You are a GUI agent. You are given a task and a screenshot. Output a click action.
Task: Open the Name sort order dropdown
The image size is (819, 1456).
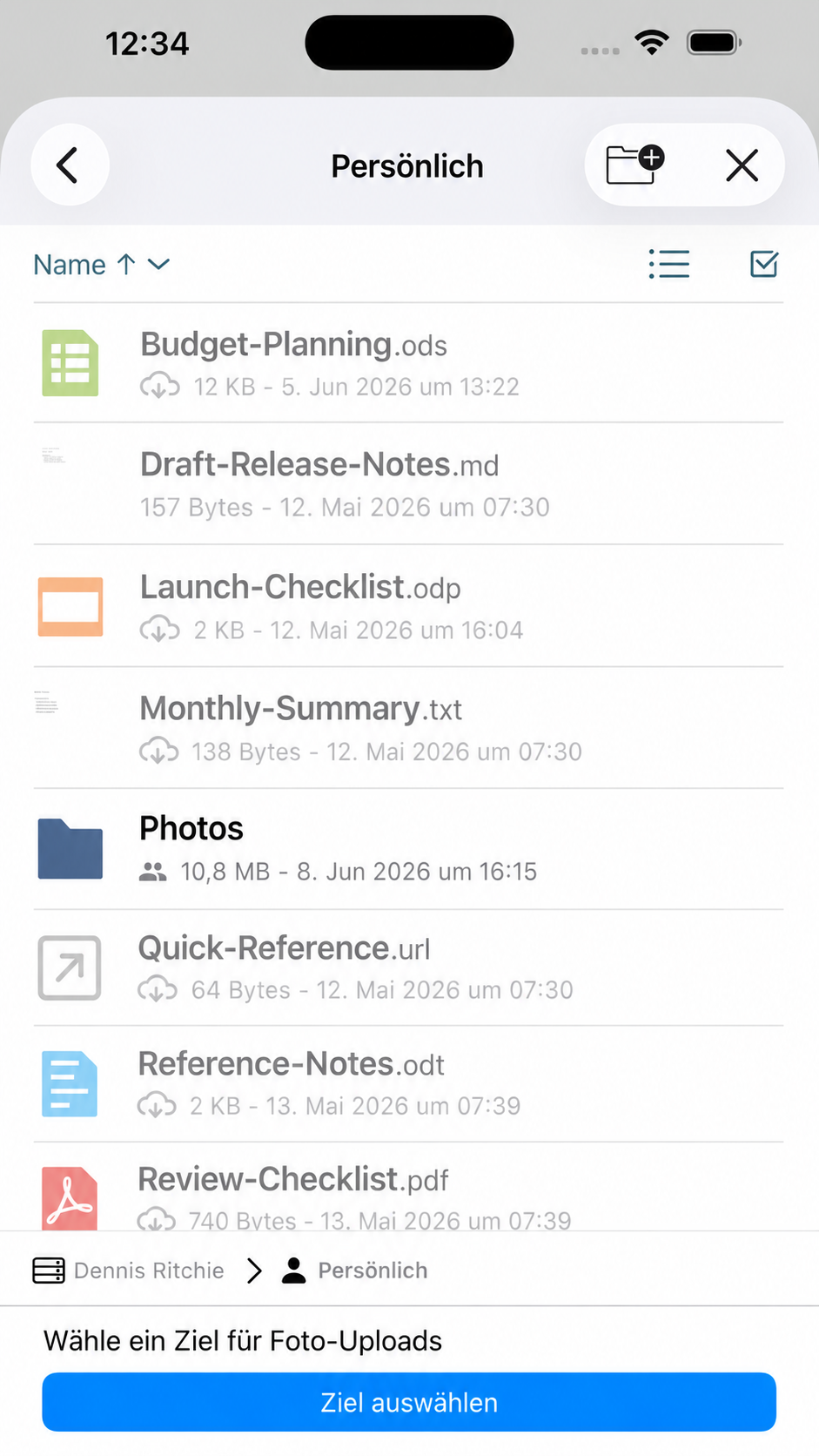(101, 264)
